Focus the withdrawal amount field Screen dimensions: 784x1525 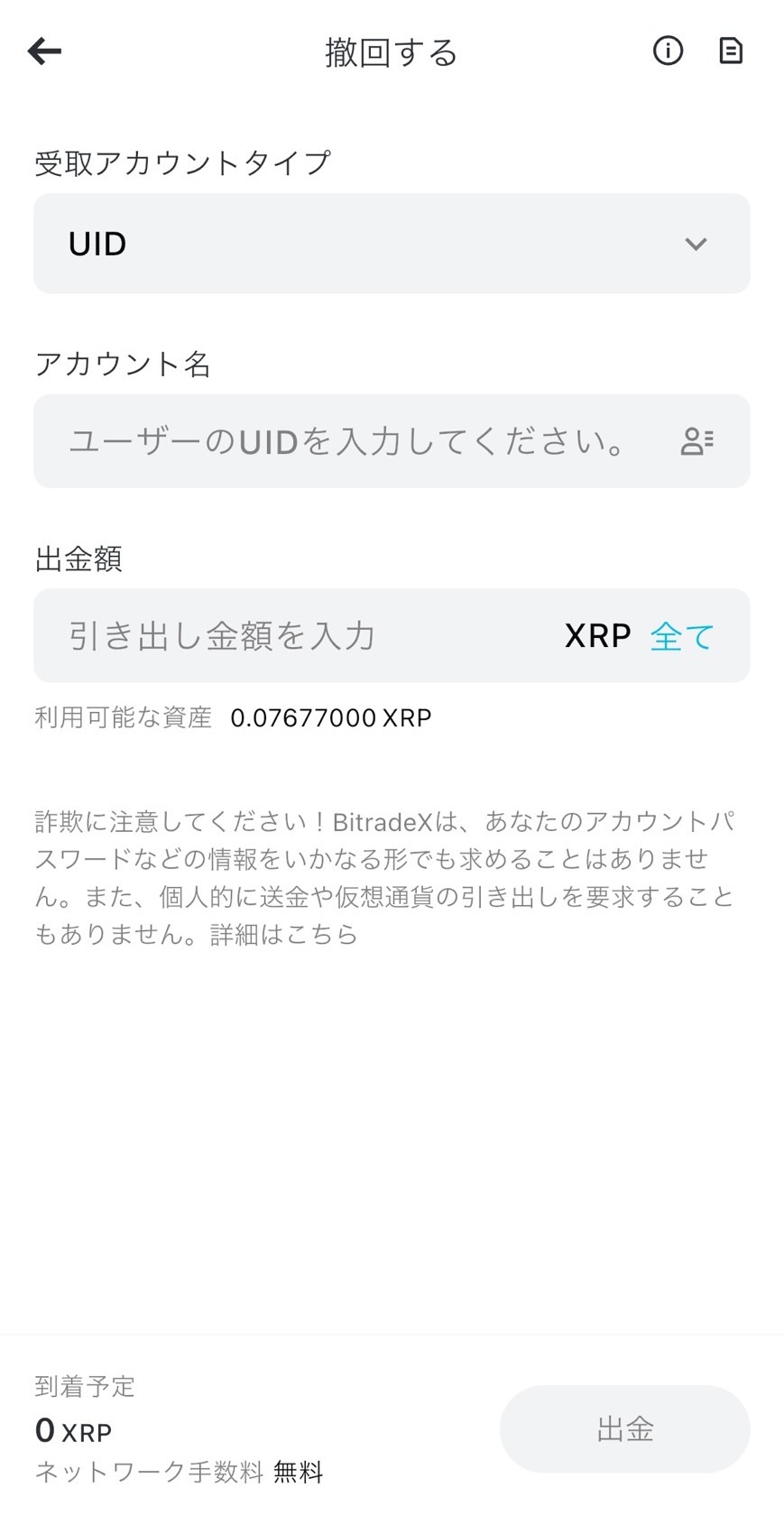pos(289,636)
